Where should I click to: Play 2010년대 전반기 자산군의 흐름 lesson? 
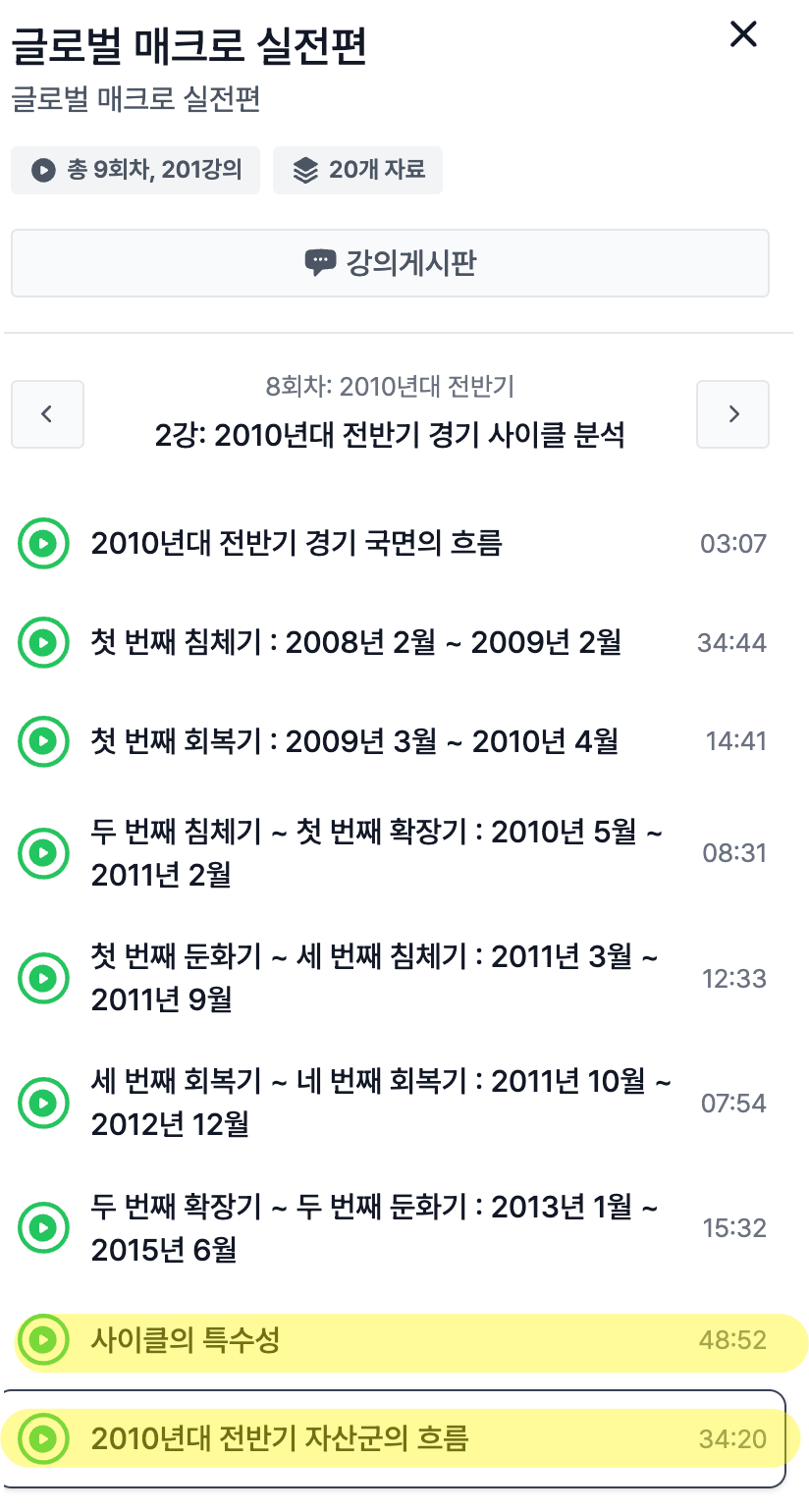click(280, 1439)
